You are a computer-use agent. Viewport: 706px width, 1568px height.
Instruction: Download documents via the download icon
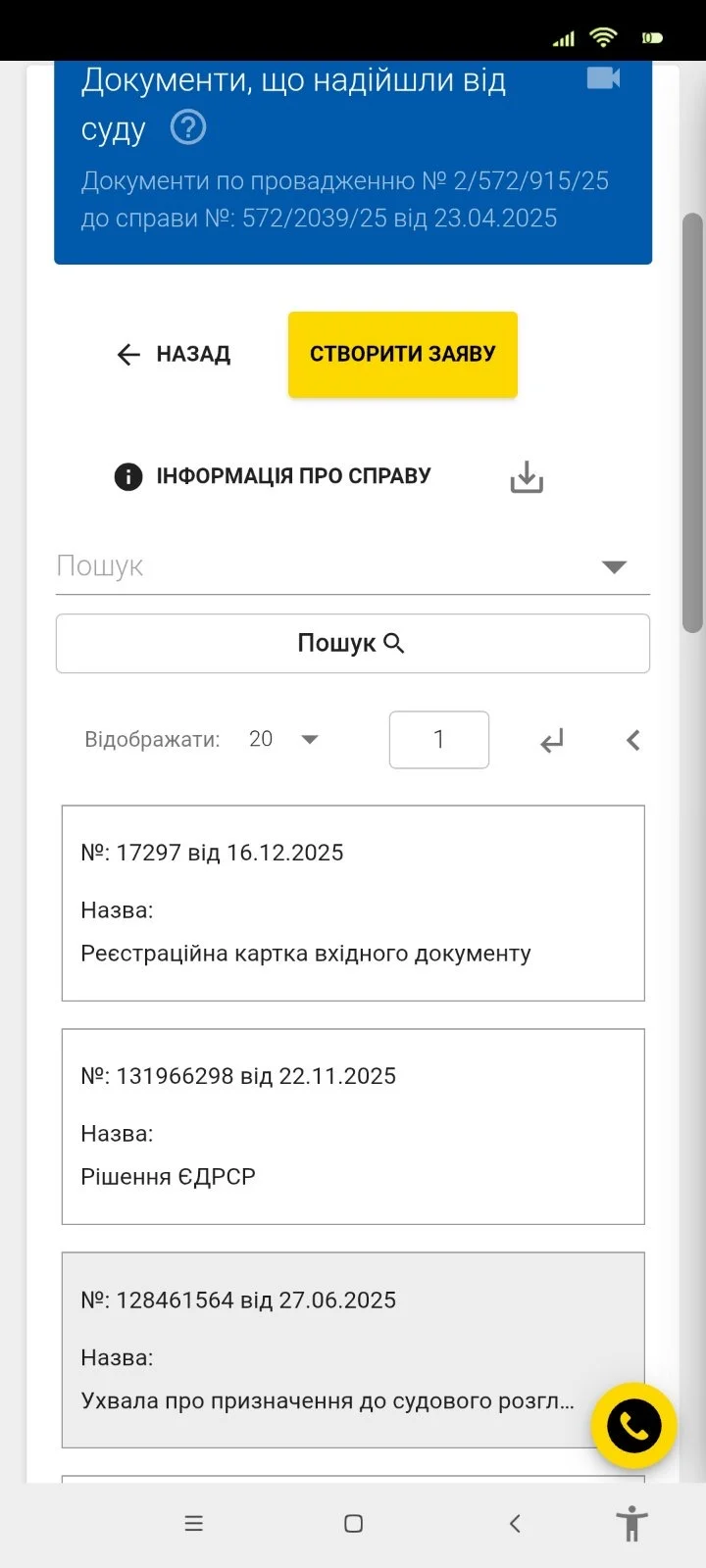point(527,477)
